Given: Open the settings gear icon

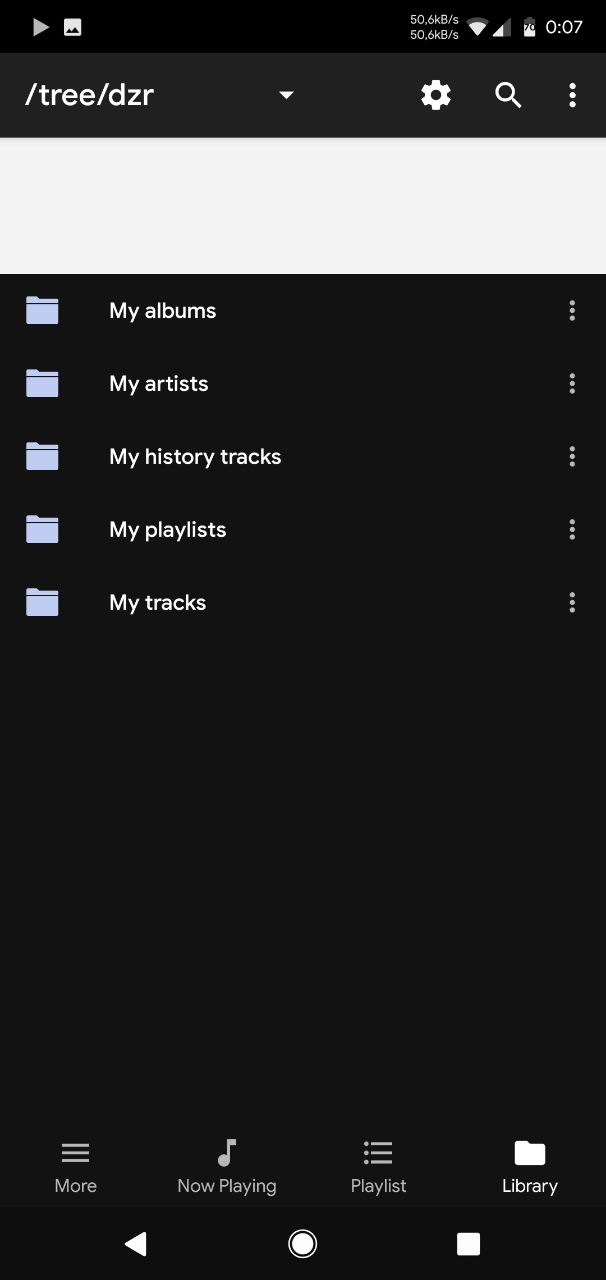Looking at the screenshot, I should point(436,95).
